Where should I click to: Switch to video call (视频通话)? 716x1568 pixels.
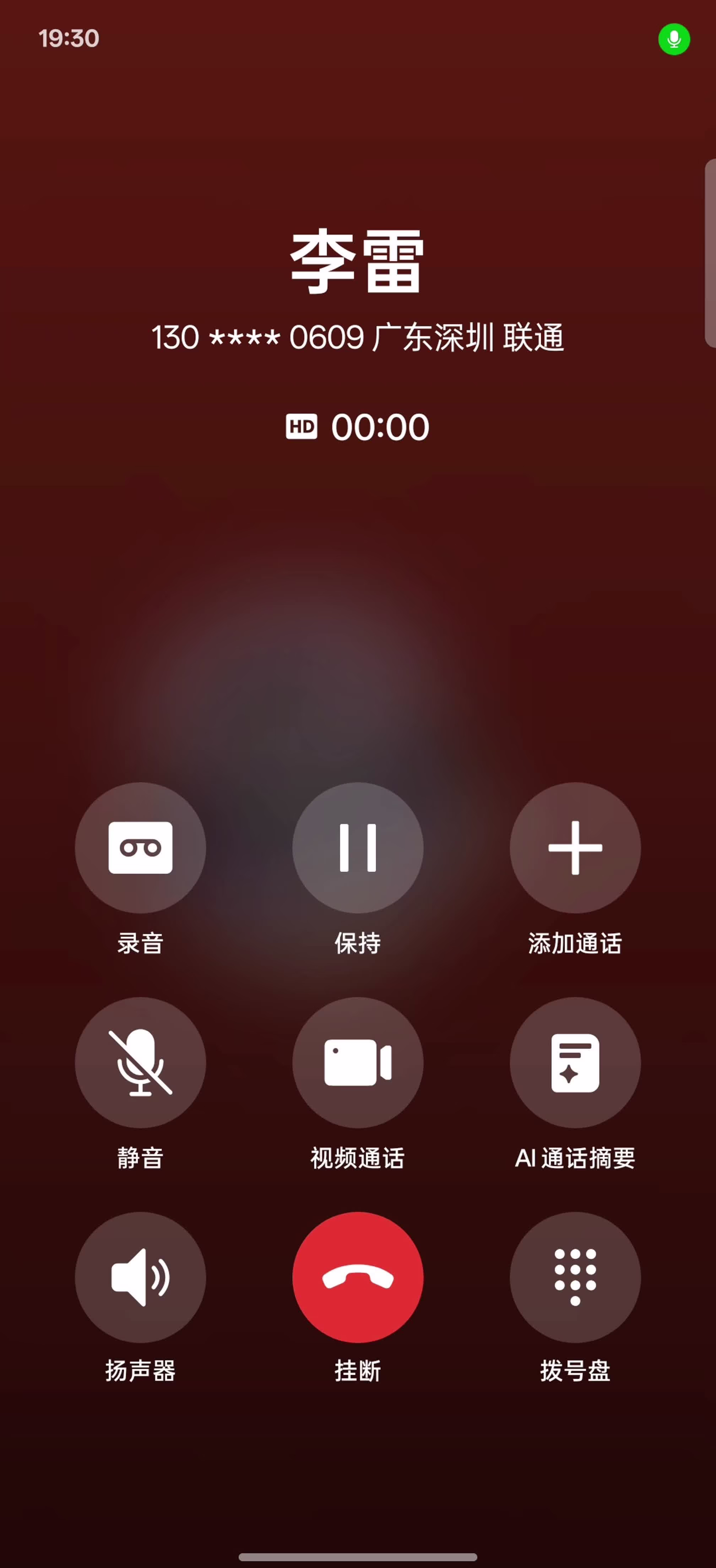click(x=357, y=1062)
